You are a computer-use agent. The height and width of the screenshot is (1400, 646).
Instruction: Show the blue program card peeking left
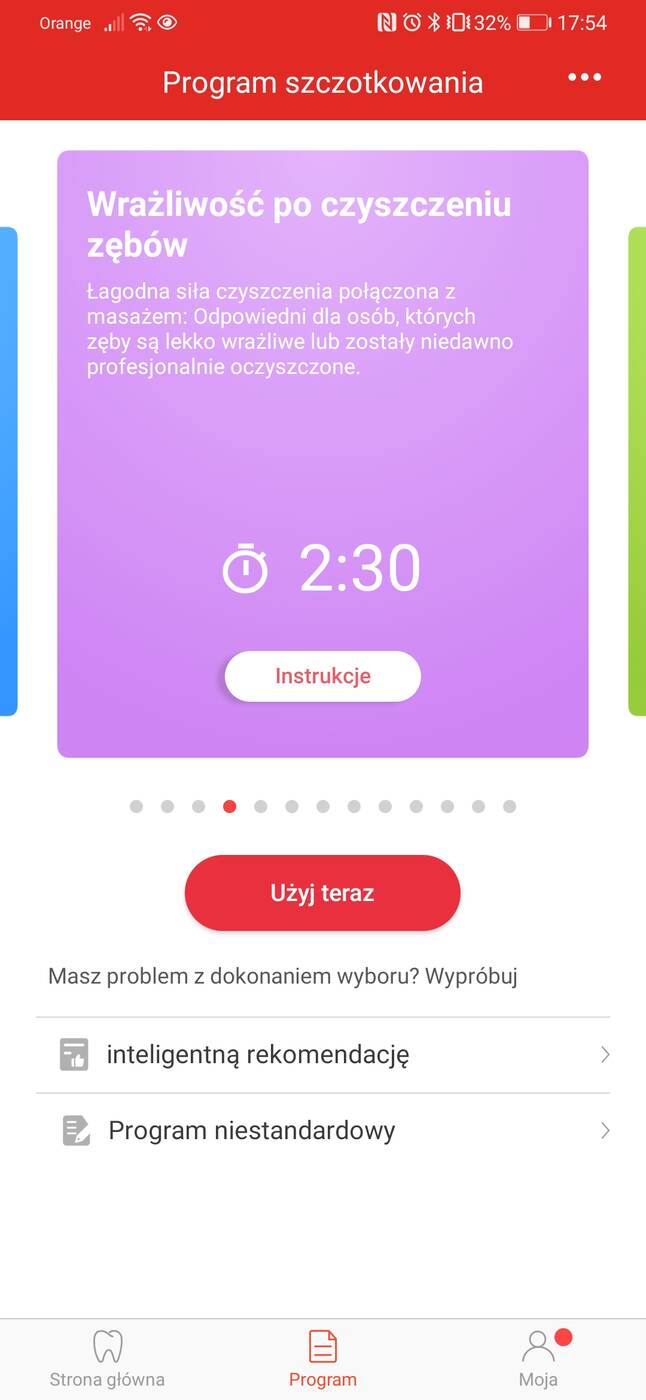coord(8,470)
